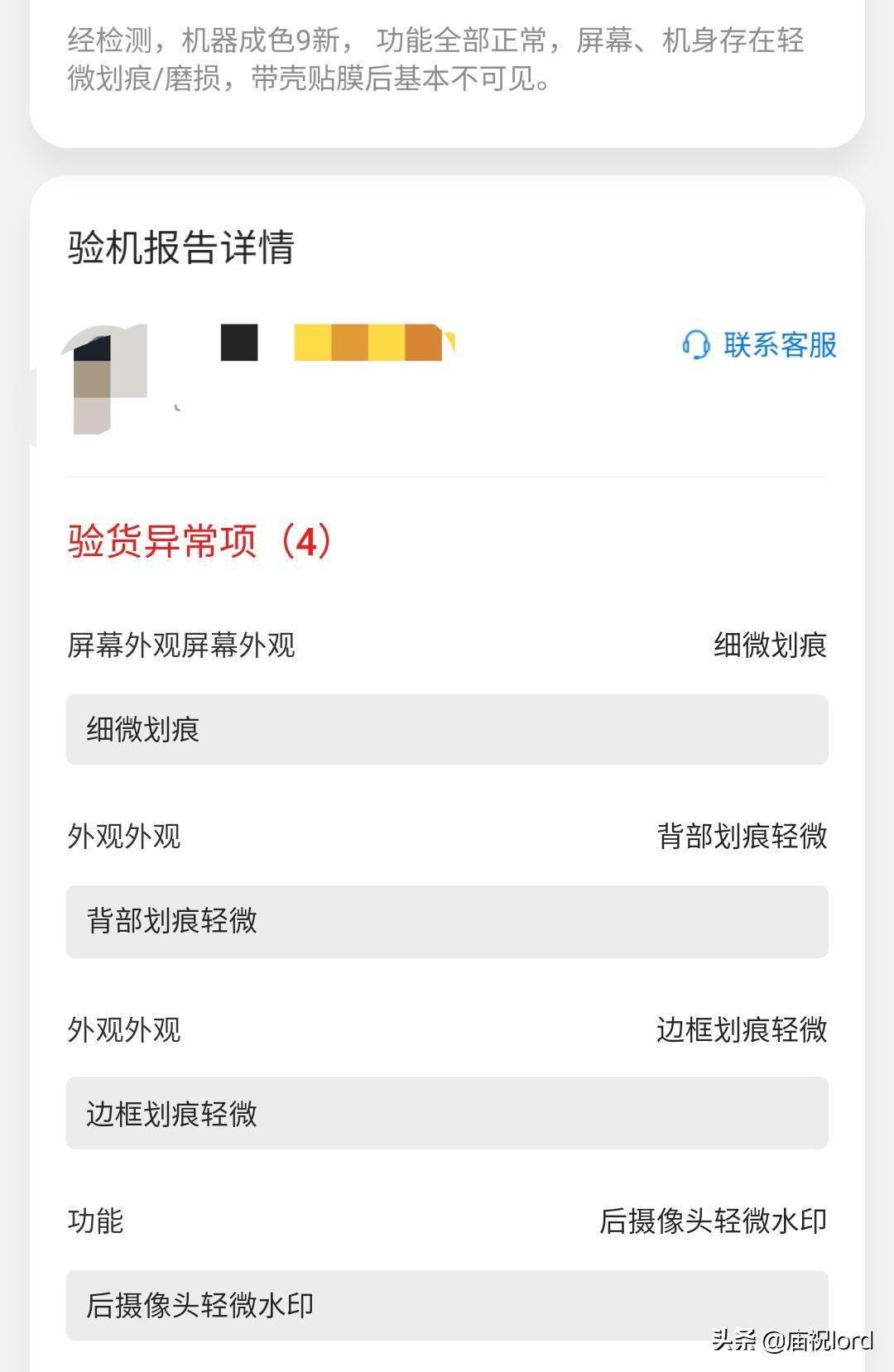Toggle the 细微划痕 screen defect entry
Viewport: 894px width, 1372px height.
[x=447, y=730]
